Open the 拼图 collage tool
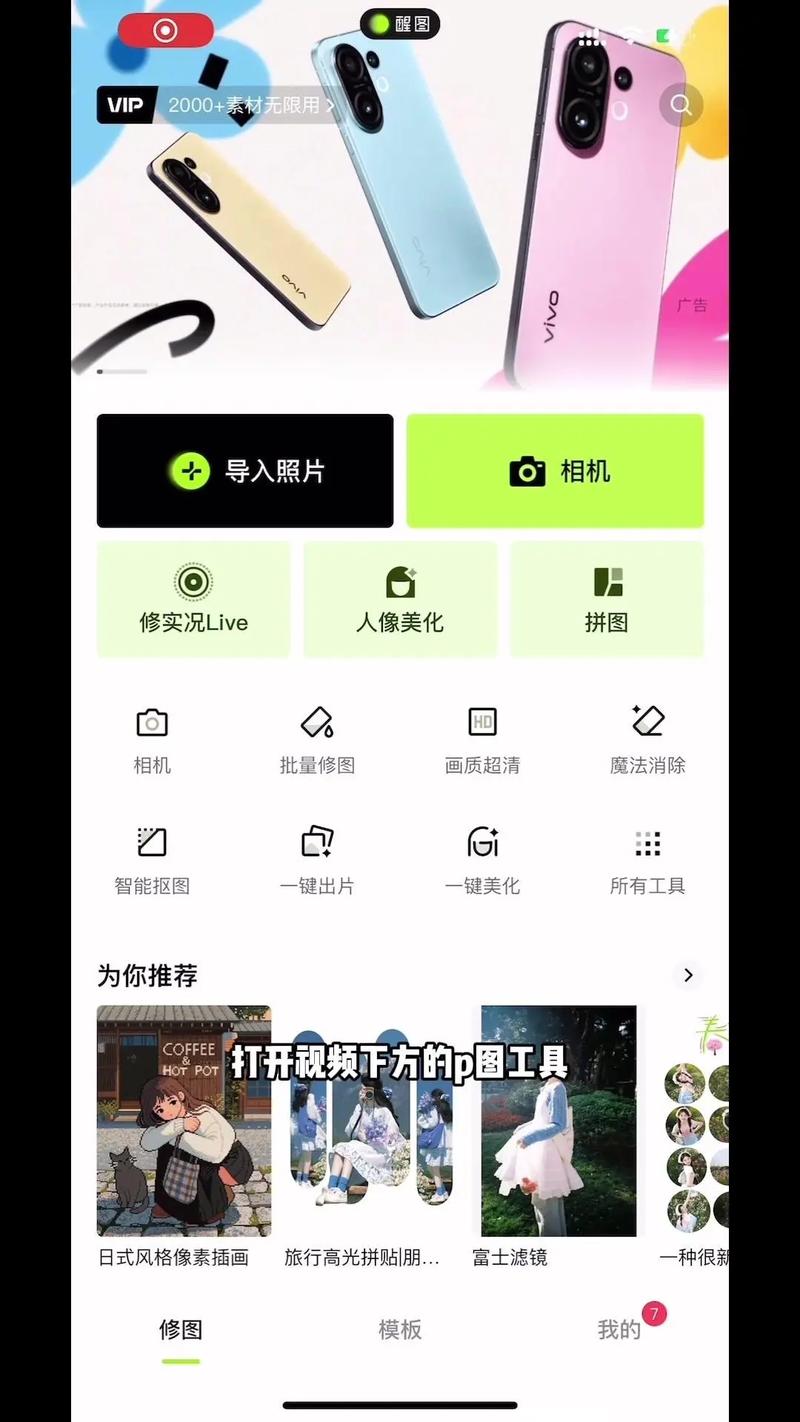 (x=607, y=599)
